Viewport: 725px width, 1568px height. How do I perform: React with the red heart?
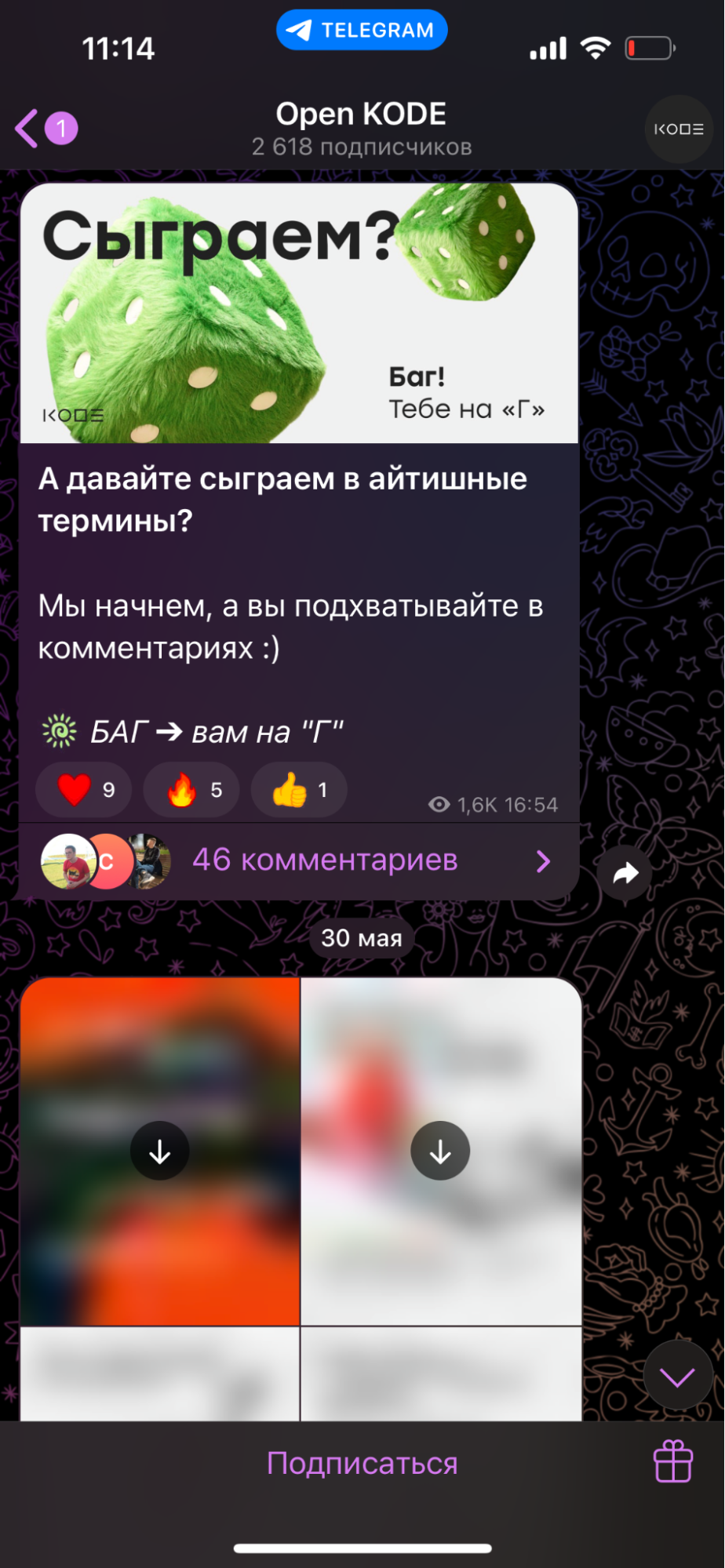84,790
